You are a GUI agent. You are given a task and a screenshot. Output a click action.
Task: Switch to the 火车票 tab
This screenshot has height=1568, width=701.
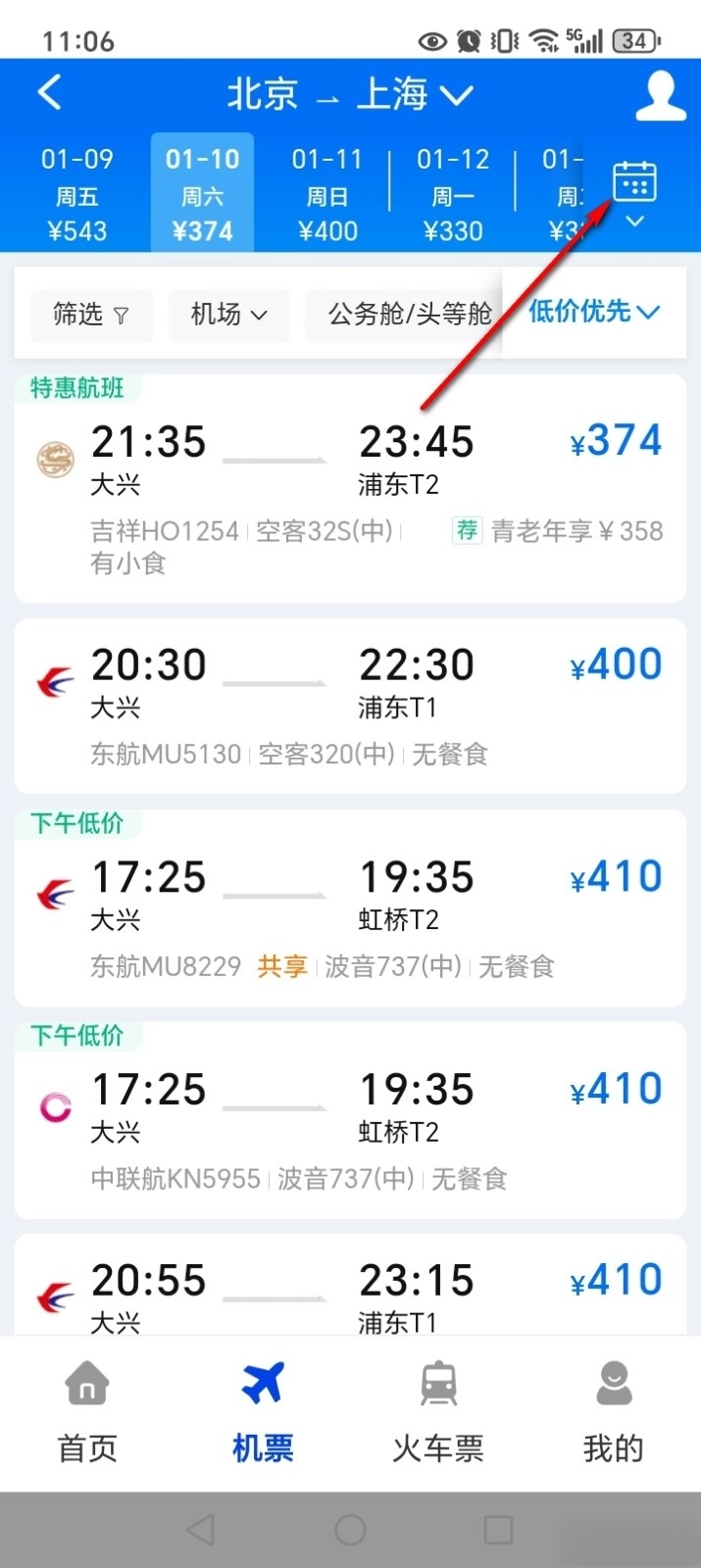click(438, 1411)
